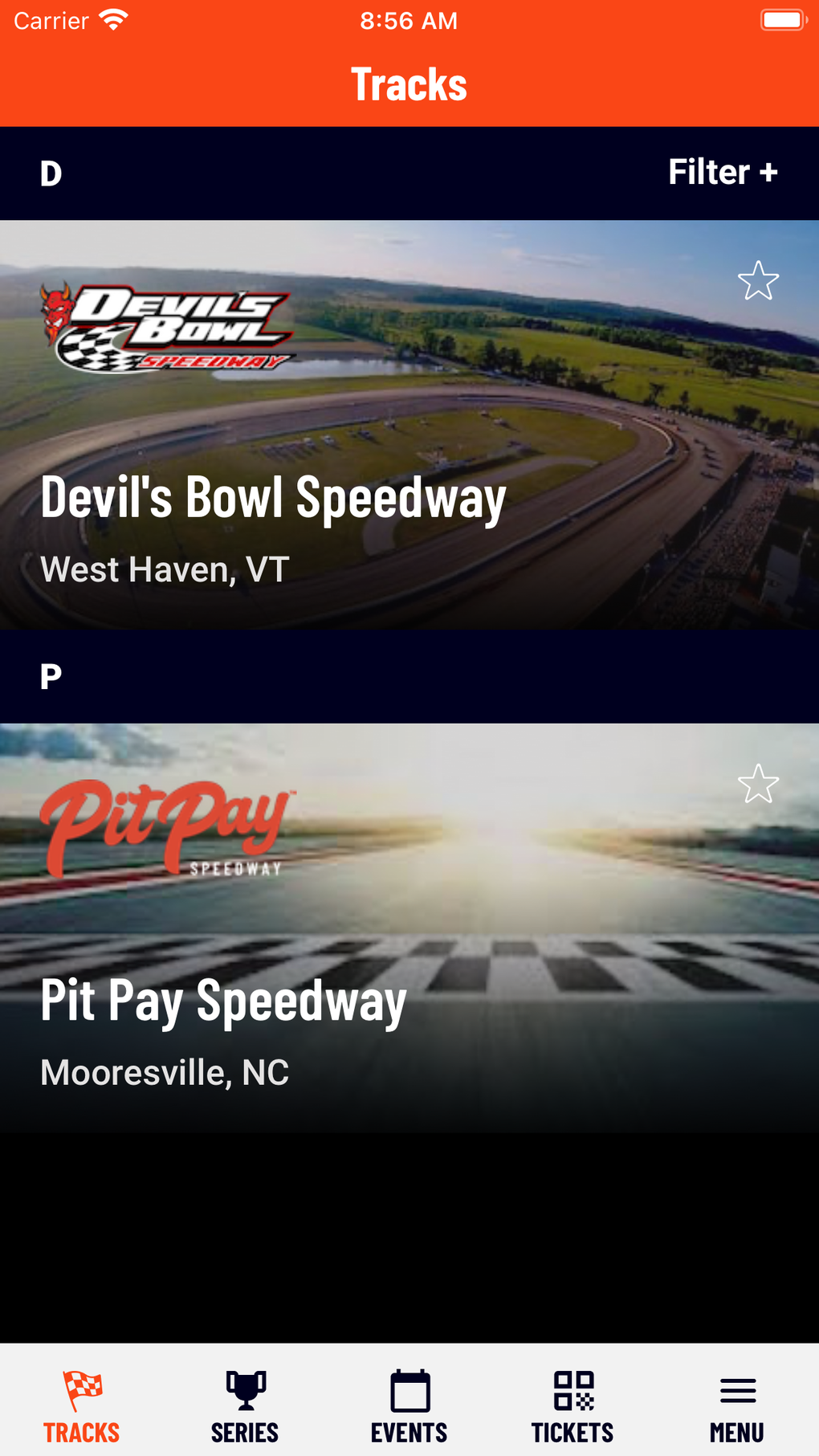Switch to the Series tab
The width and height of the screenshot is (819, 1456).
[x=245, y=1405]
